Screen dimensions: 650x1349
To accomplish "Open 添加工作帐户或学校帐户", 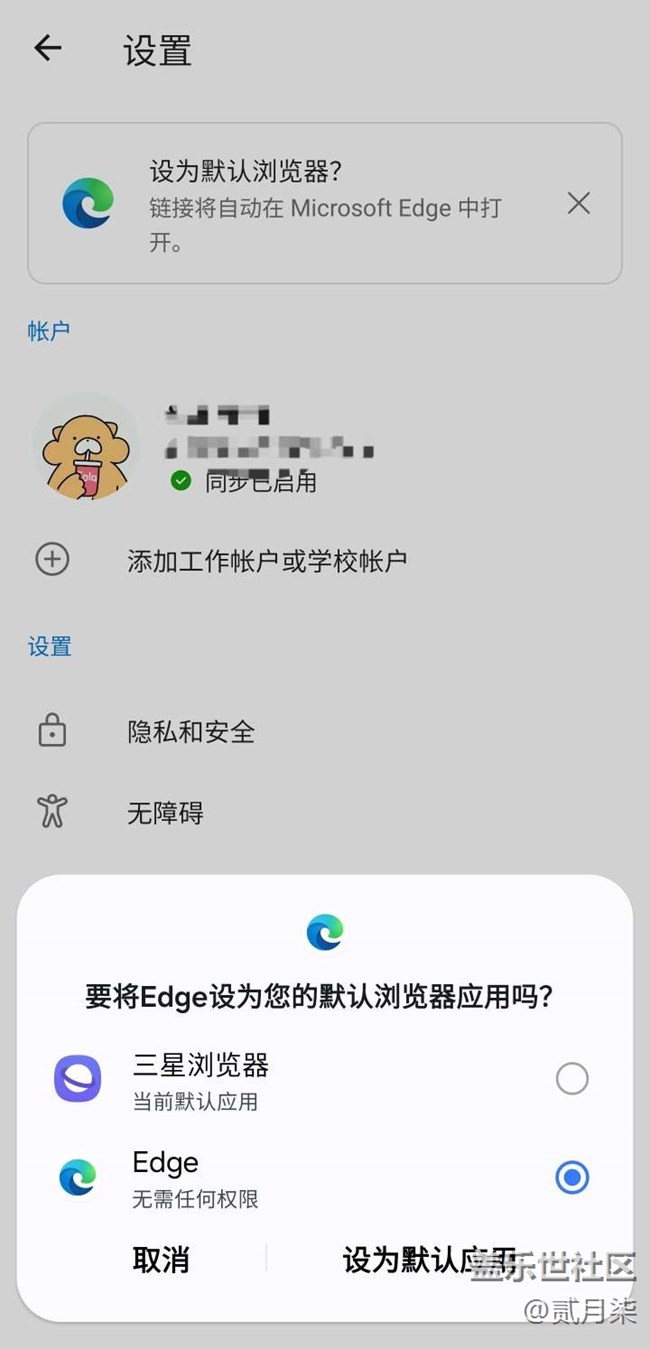I will (x=266, y=560).
